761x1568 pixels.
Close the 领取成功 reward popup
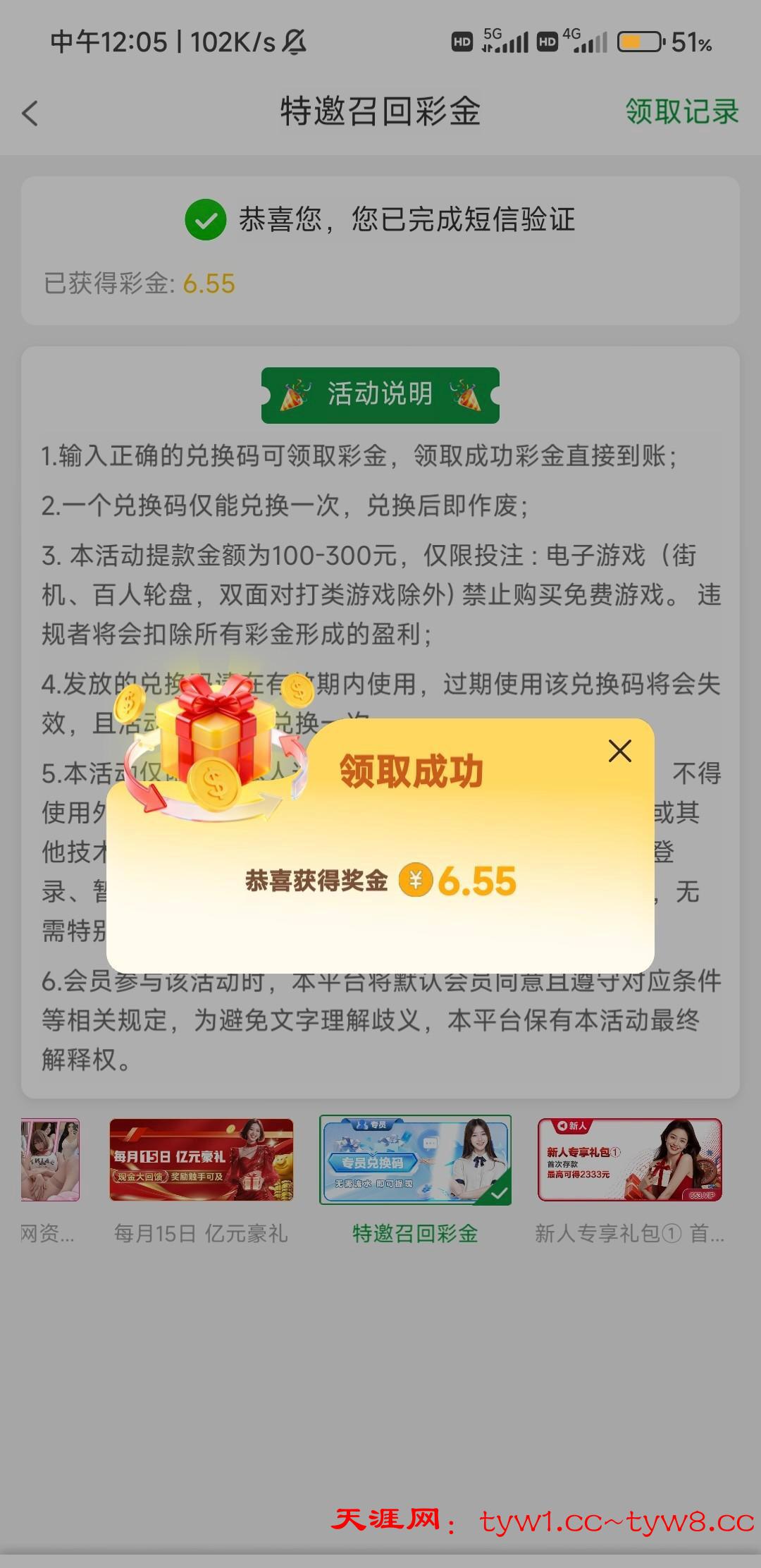coord(619,751)
